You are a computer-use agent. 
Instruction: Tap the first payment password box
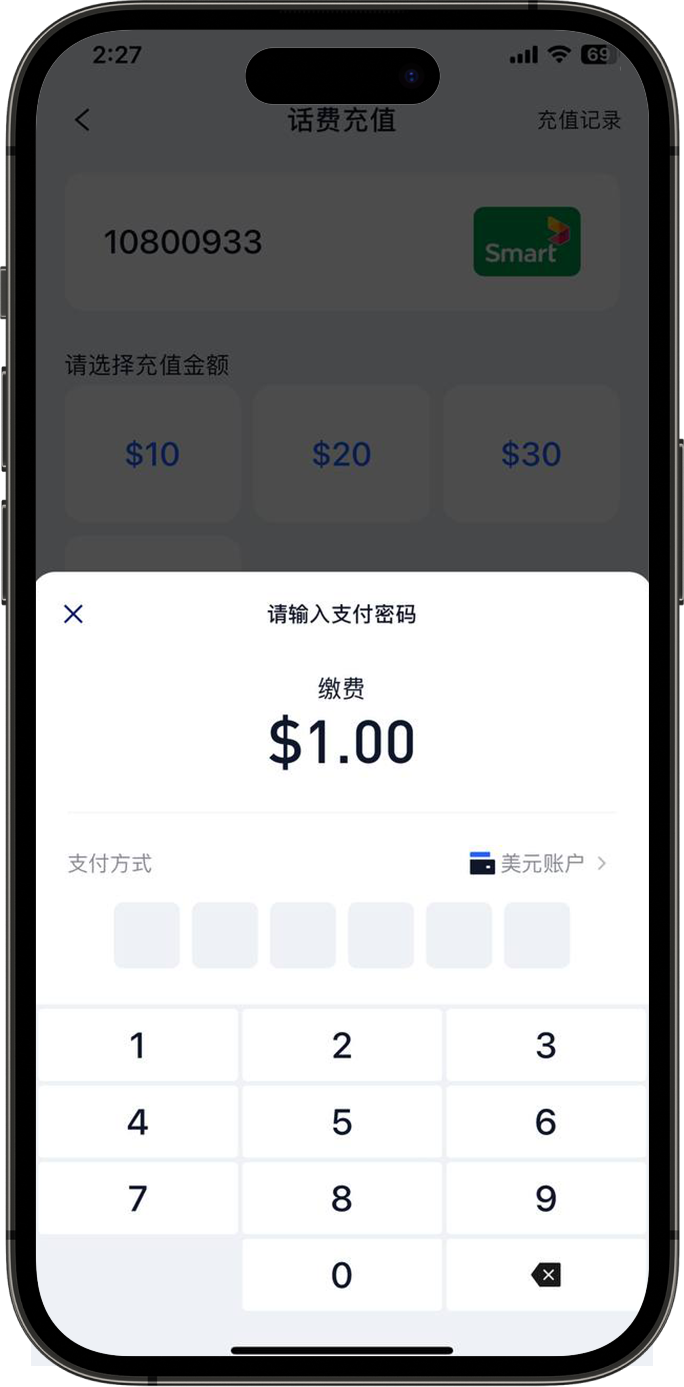coord(147,935)
